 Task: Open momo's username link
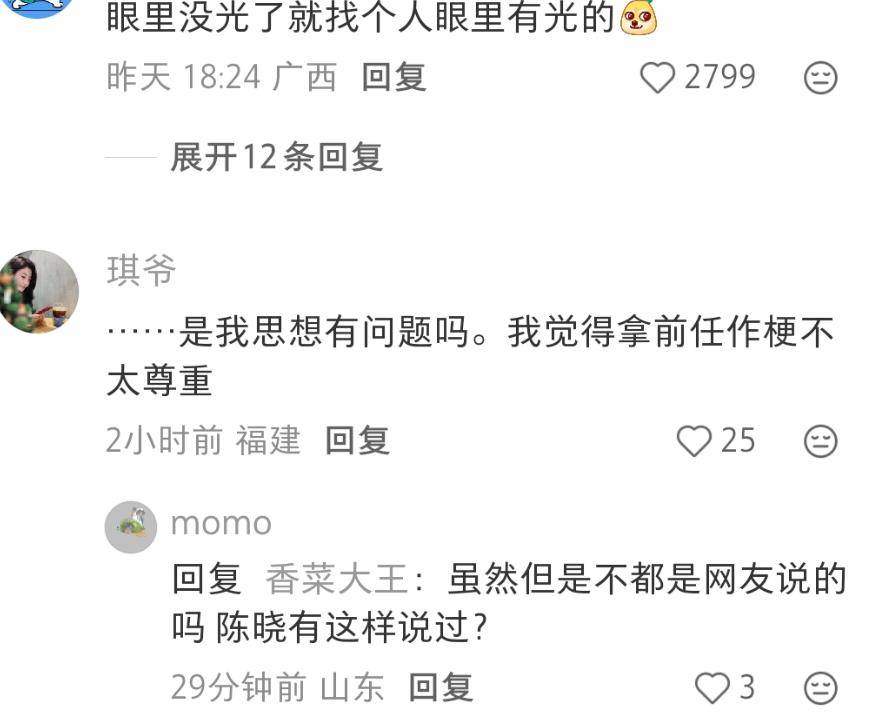pos(221,523)
